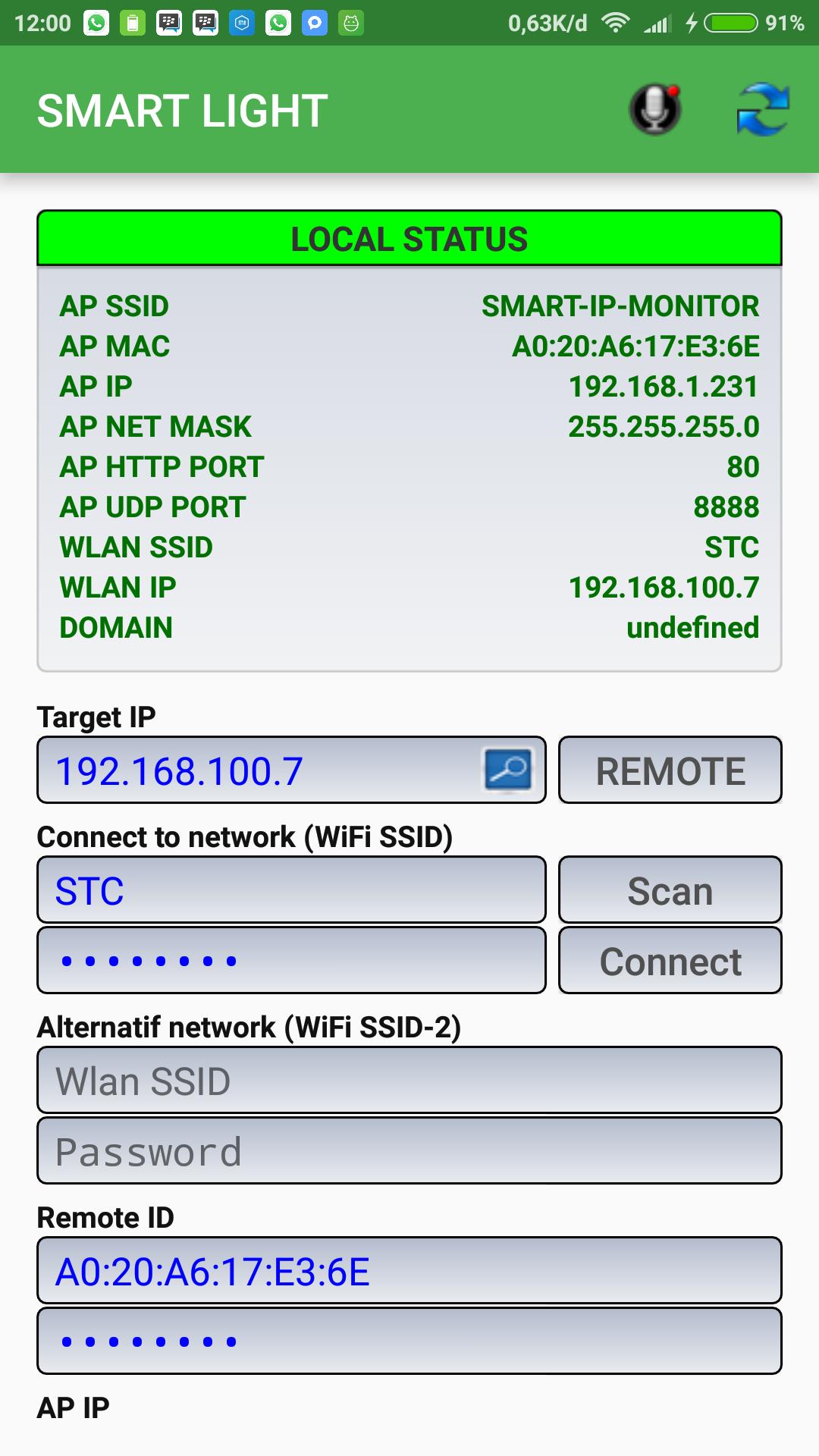Focus the WiFi password field beside Connect
819x1456 pixels.
[x=291, y=961]
